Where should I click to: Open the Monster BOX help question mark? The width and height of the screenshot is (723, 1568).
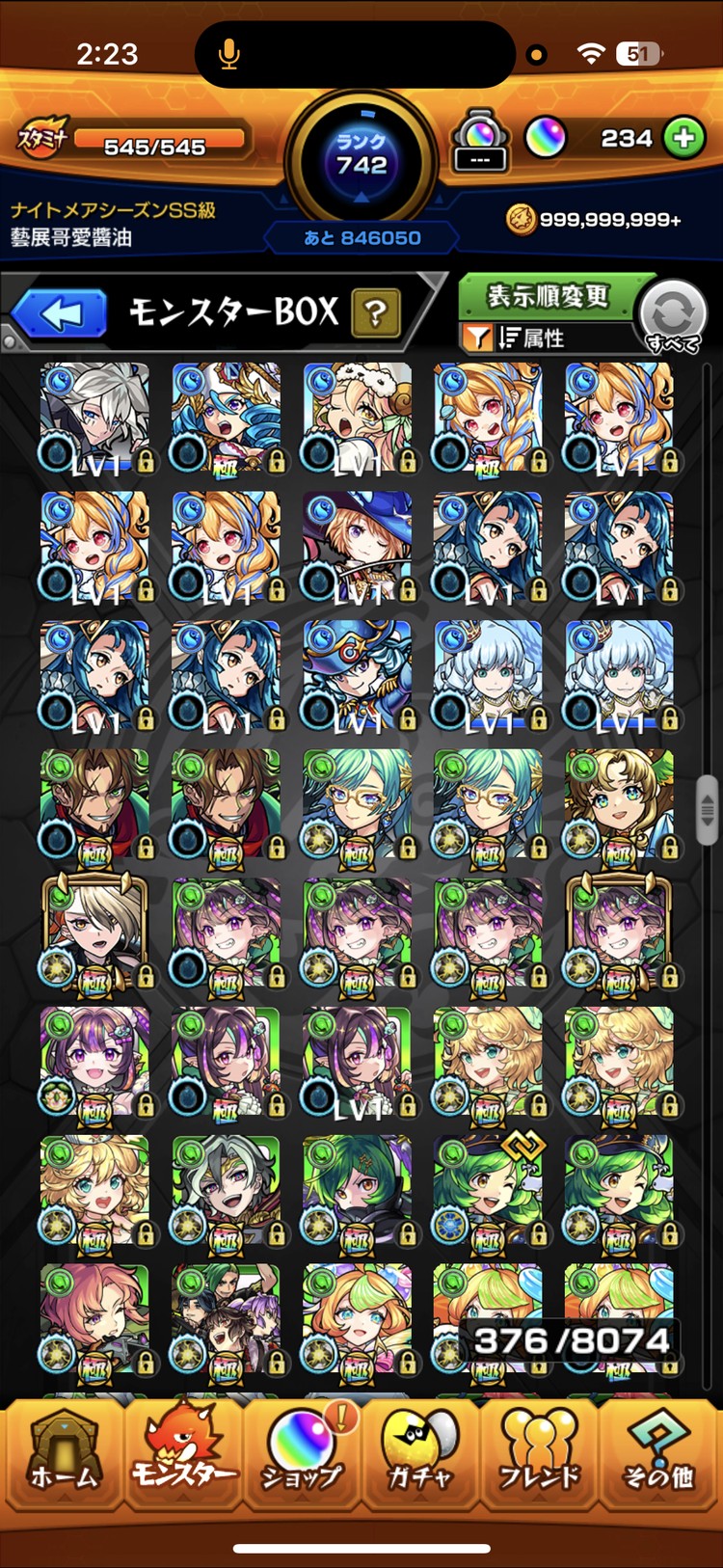376,312
